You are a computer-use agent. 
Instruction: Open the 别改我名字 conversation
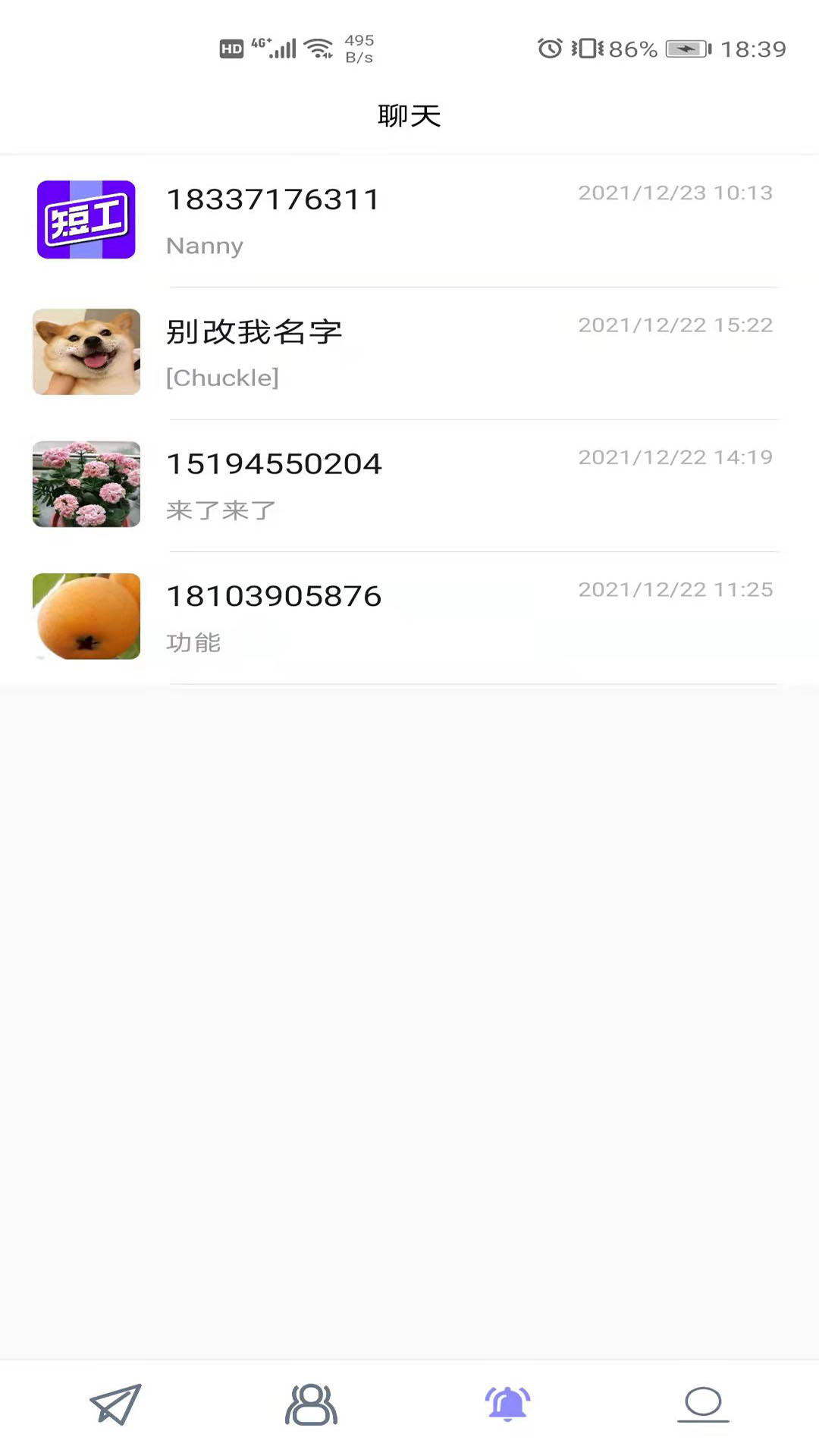[x=409, y=353]
